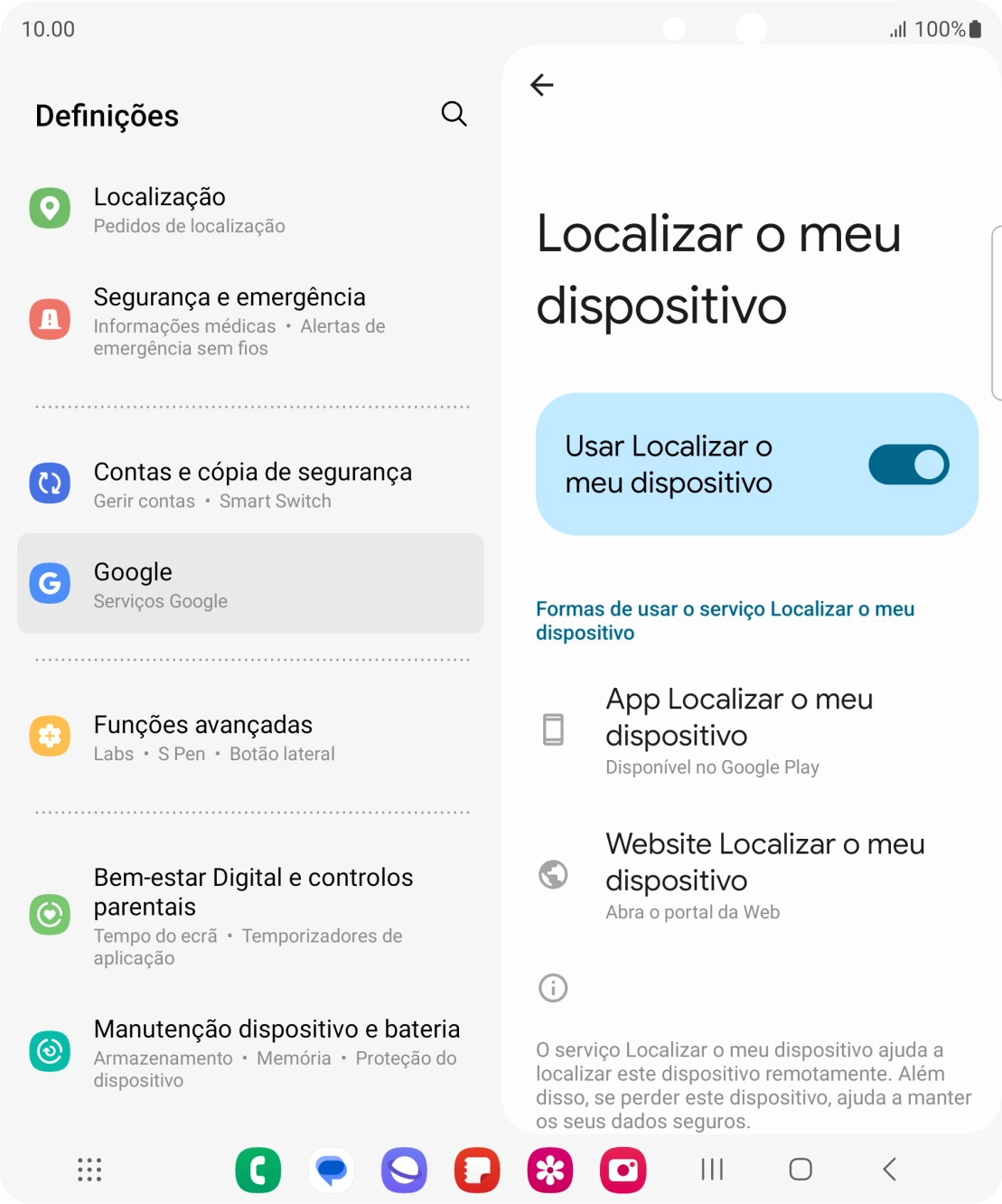Open the Samsung Internet browser from the taskbar
The height and width of the screenshot is (1204, 1002).
point(404,1170)
